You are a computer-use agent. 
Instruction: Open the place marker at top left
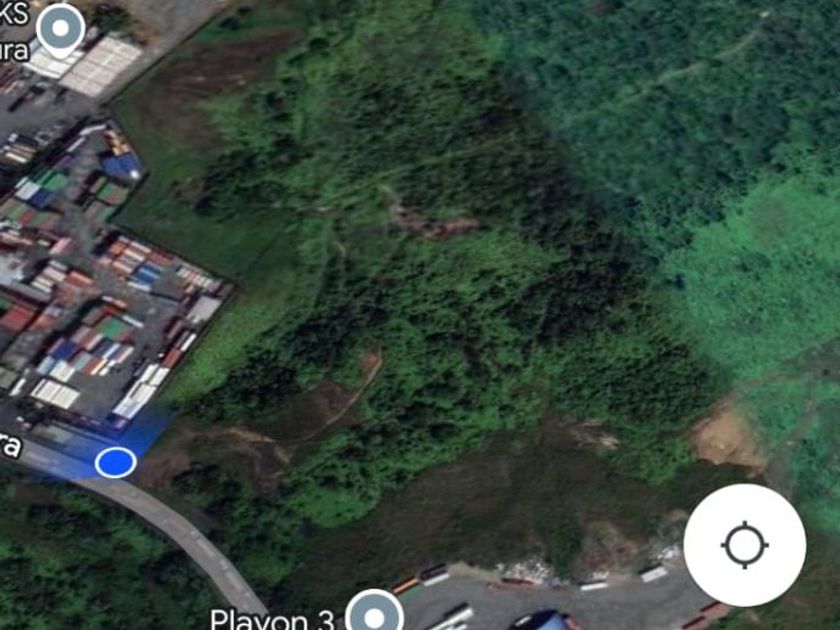coord(60,28)
